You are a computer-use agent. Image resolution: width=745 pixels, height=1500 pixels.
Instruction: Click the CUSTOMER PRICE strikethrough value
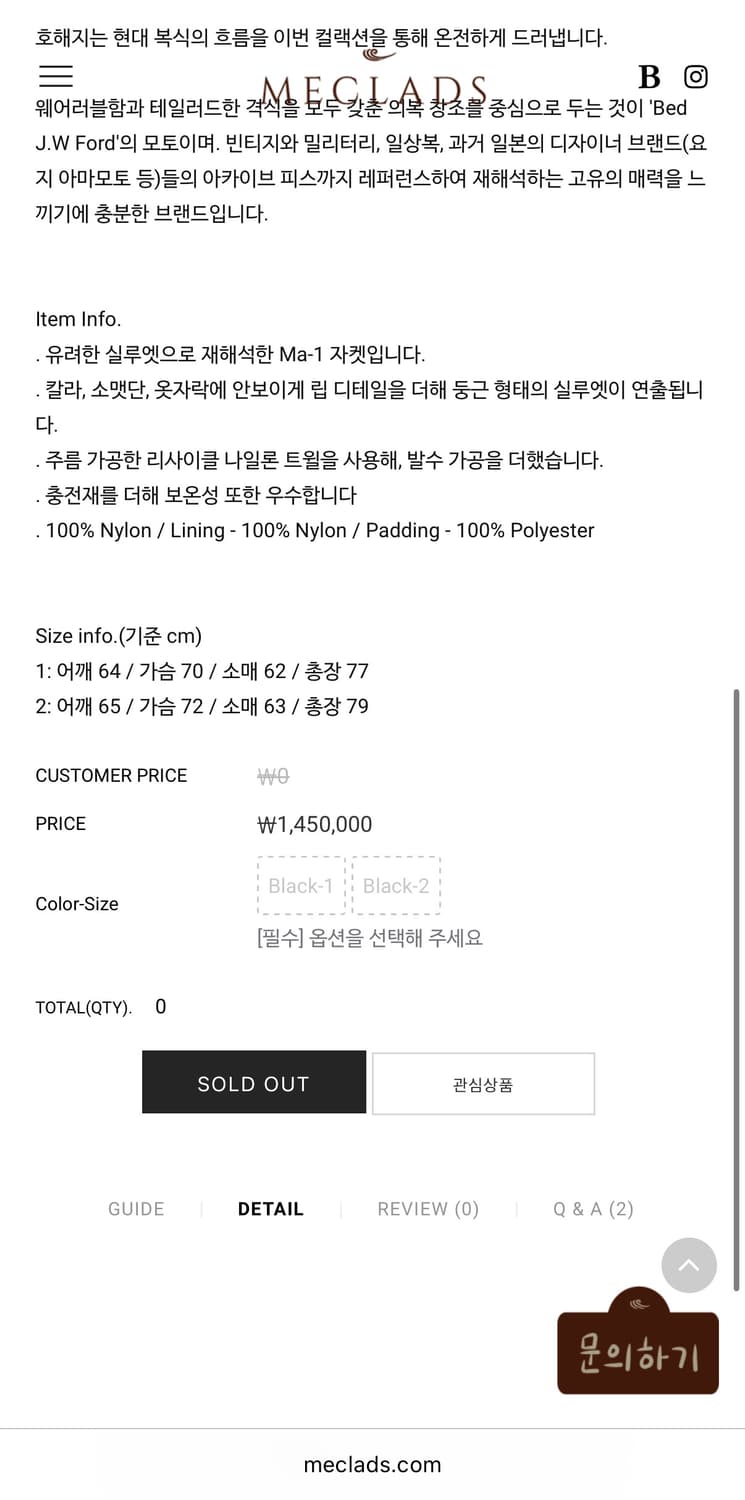[x=272, y=775]
